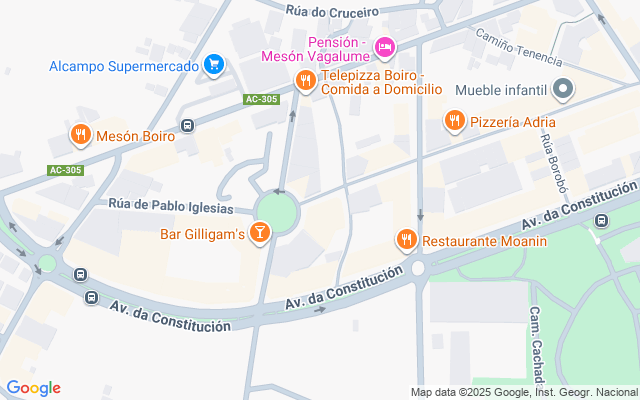Tap the bus stop icon near Mesón Boiro
The height and width of the screenshot is (400, 640).
(x=187, y=127)
